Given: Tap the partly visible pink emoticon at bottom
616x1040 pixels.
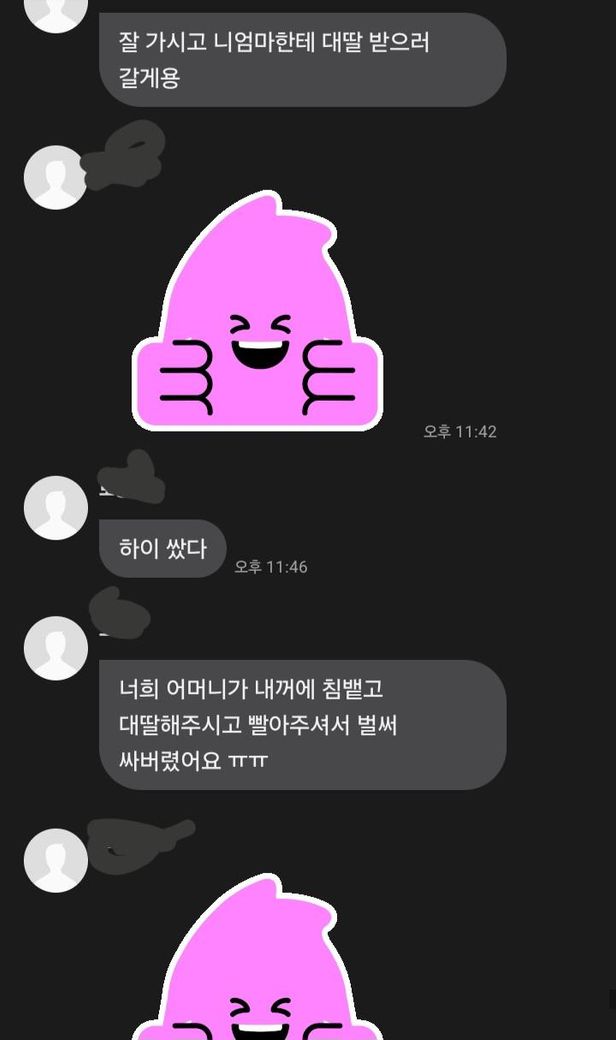Looking at the screenshot, I should click(x=257, y=970).
